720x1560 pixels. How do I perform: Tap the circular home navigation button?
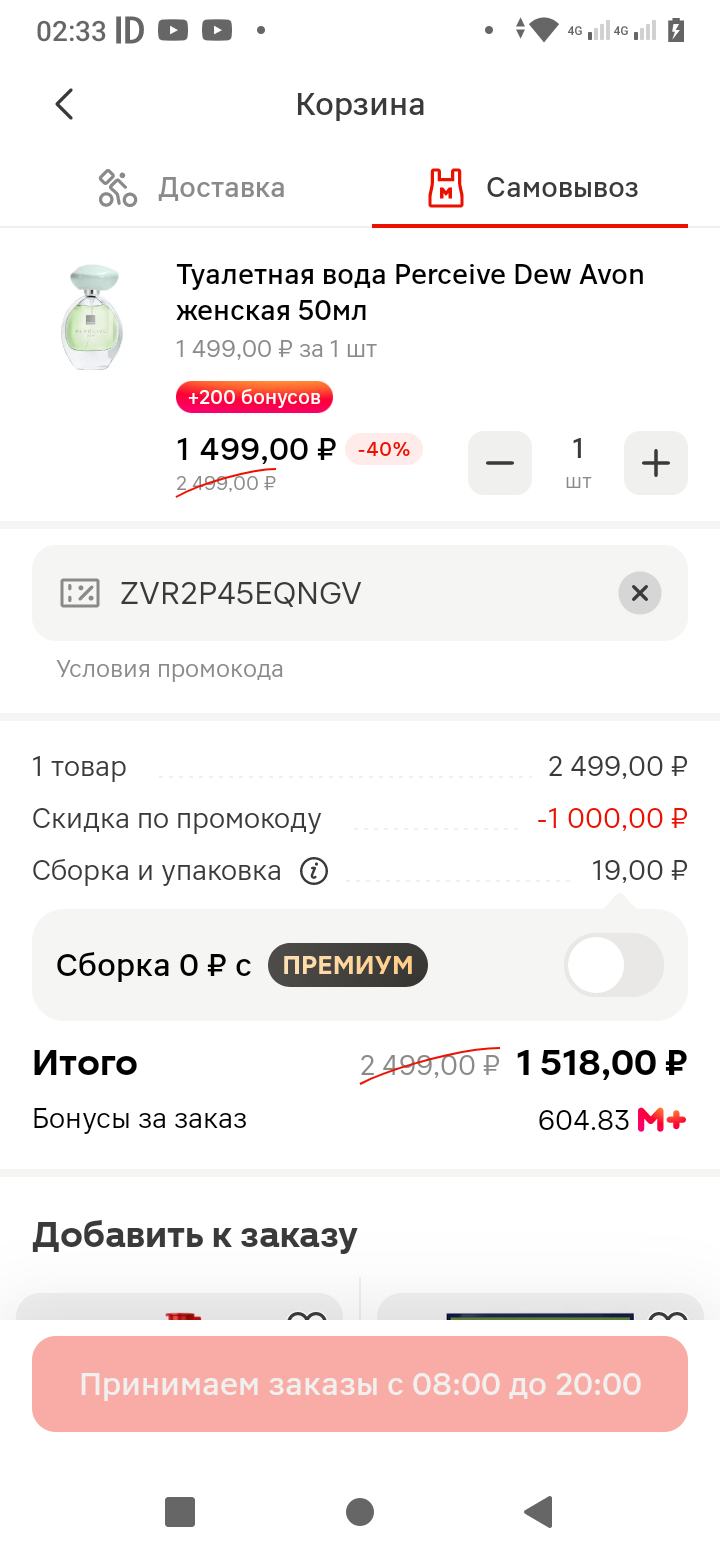[x=360, y=1512]
